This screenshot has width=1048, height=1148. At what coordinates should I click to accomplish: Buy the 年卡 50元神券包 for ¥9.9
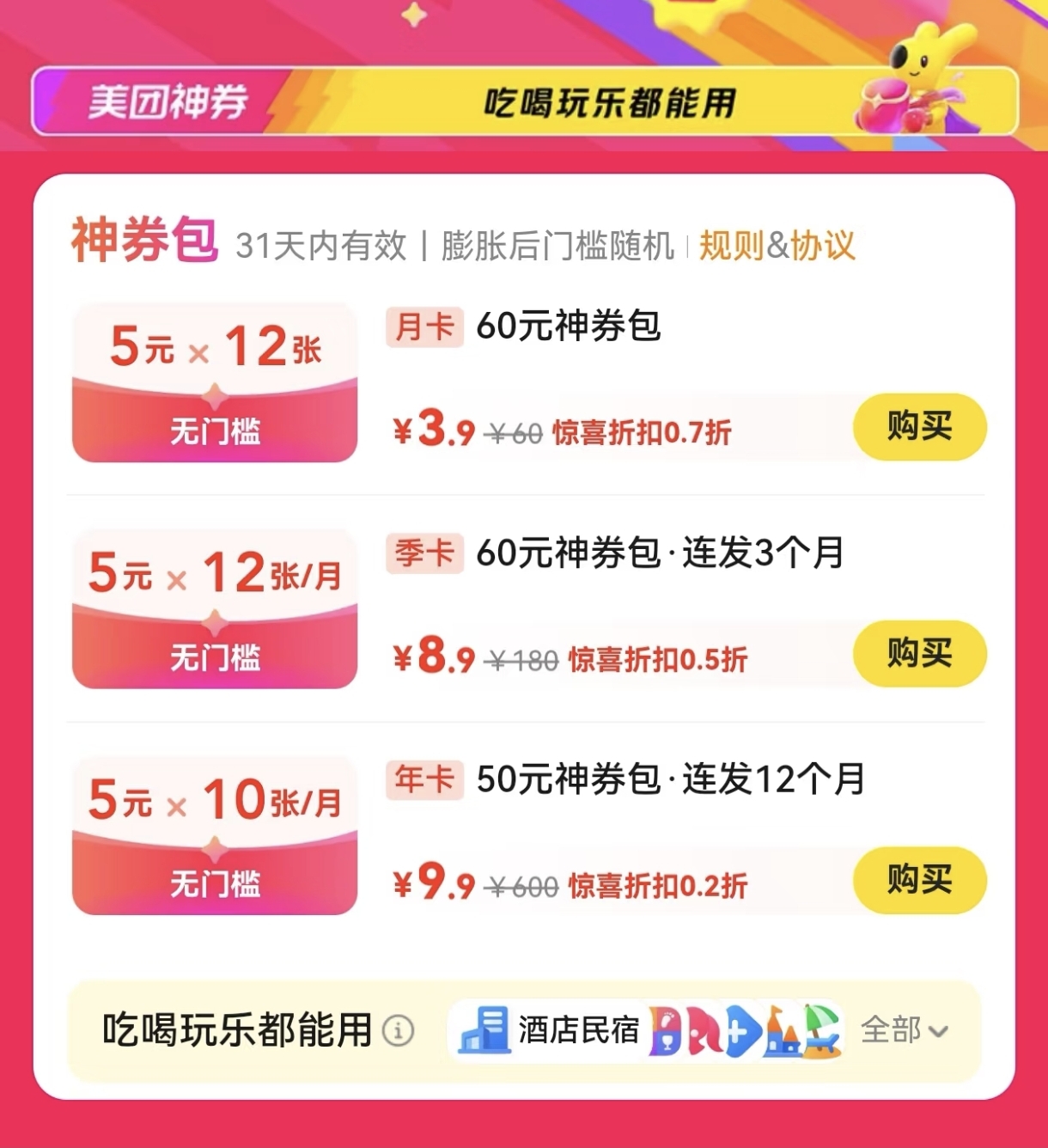[x=918, y=881]
